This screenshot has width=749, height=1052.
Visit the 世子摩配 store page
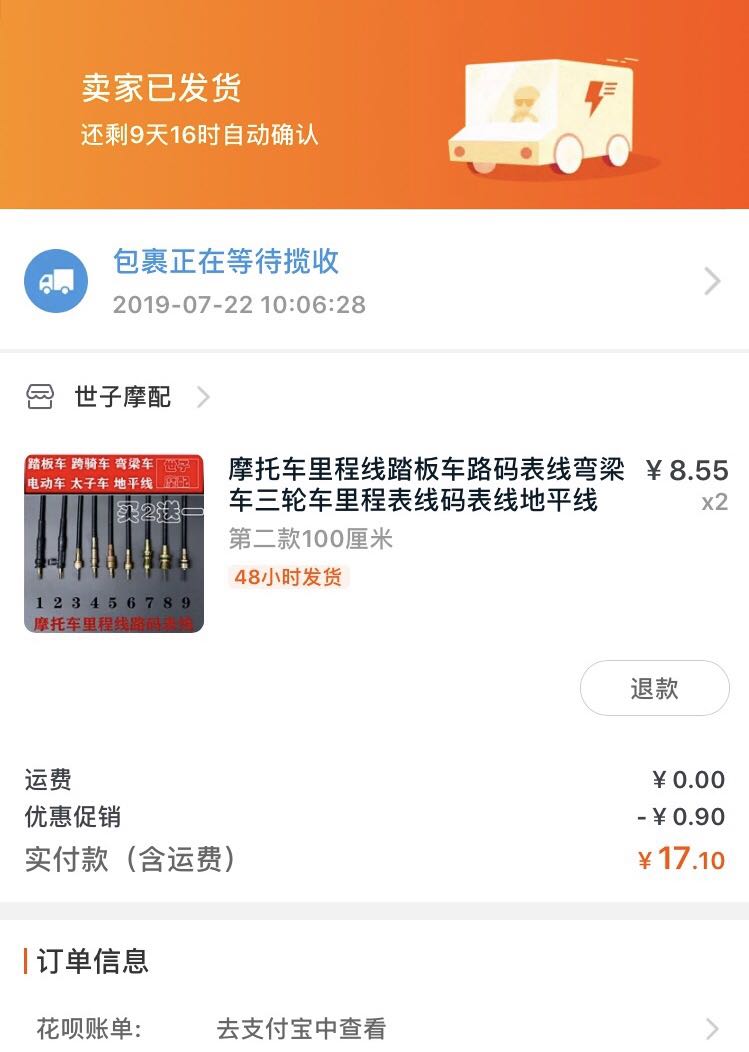(122, 398)
